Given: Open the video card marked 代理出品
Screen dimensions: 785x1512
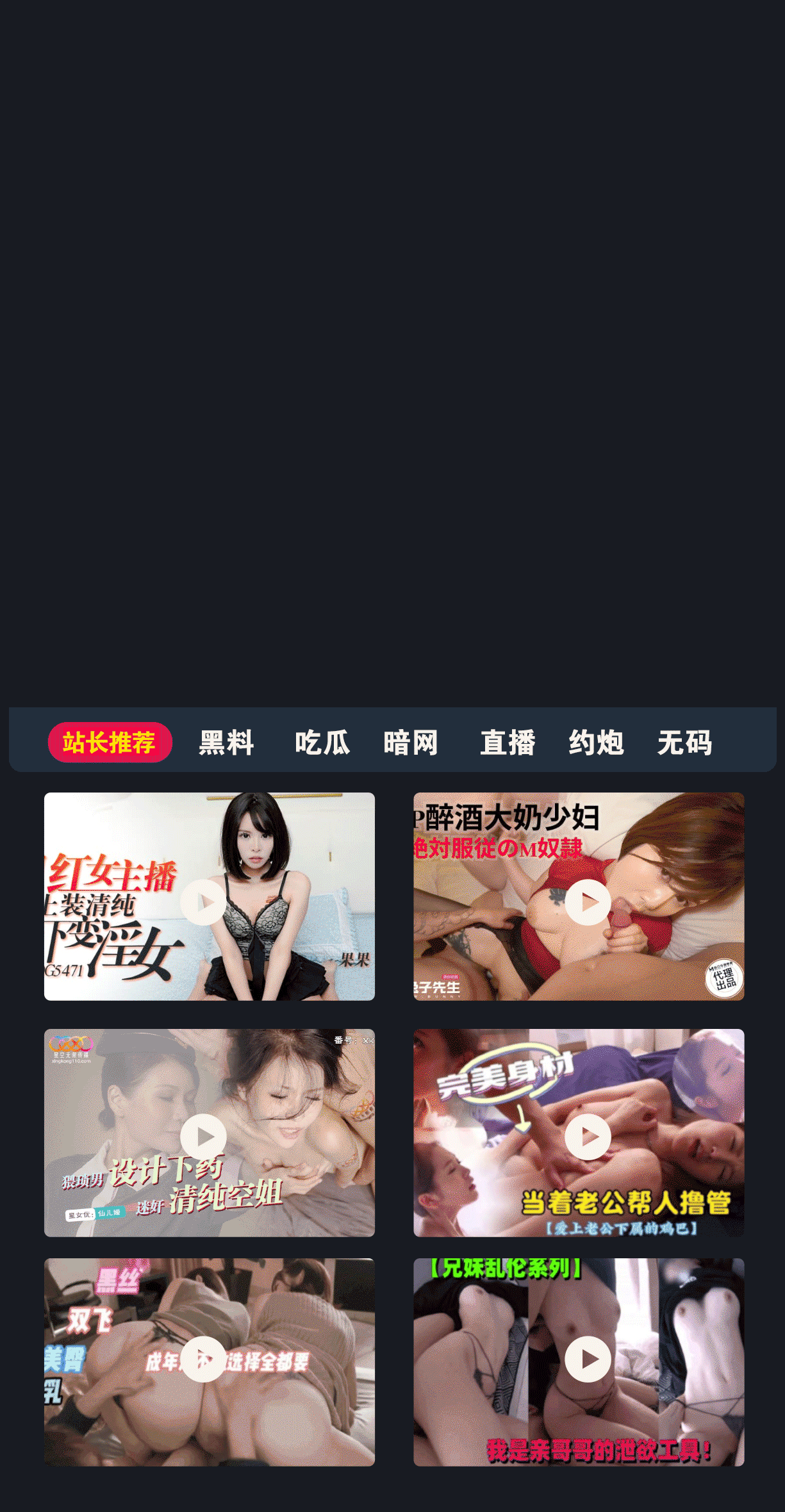Looking at the screenshot, I should coord(578,897).
